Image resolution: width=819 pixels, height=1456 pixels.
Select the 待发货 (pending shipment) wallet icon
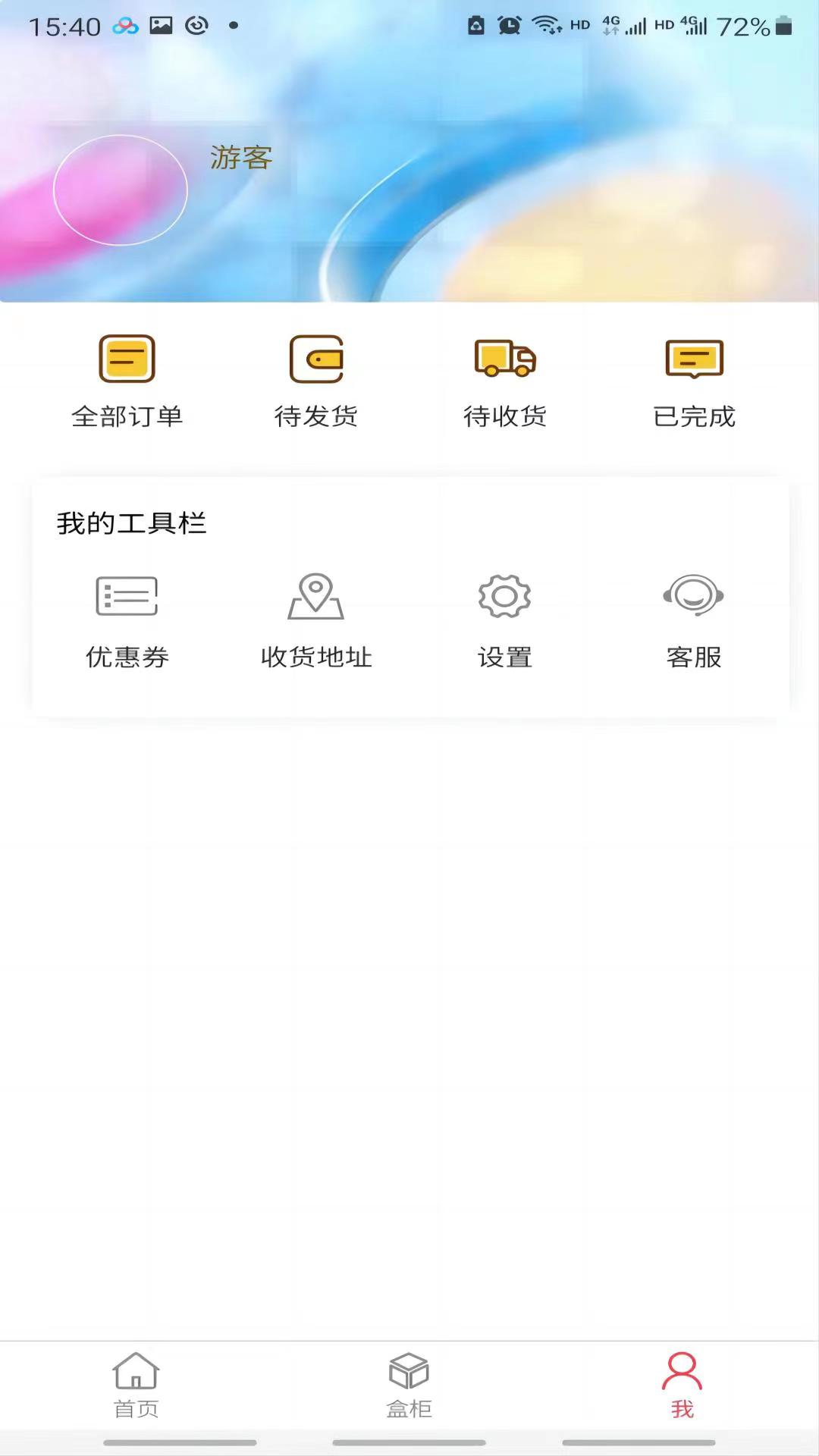click(x=316, y=359)
